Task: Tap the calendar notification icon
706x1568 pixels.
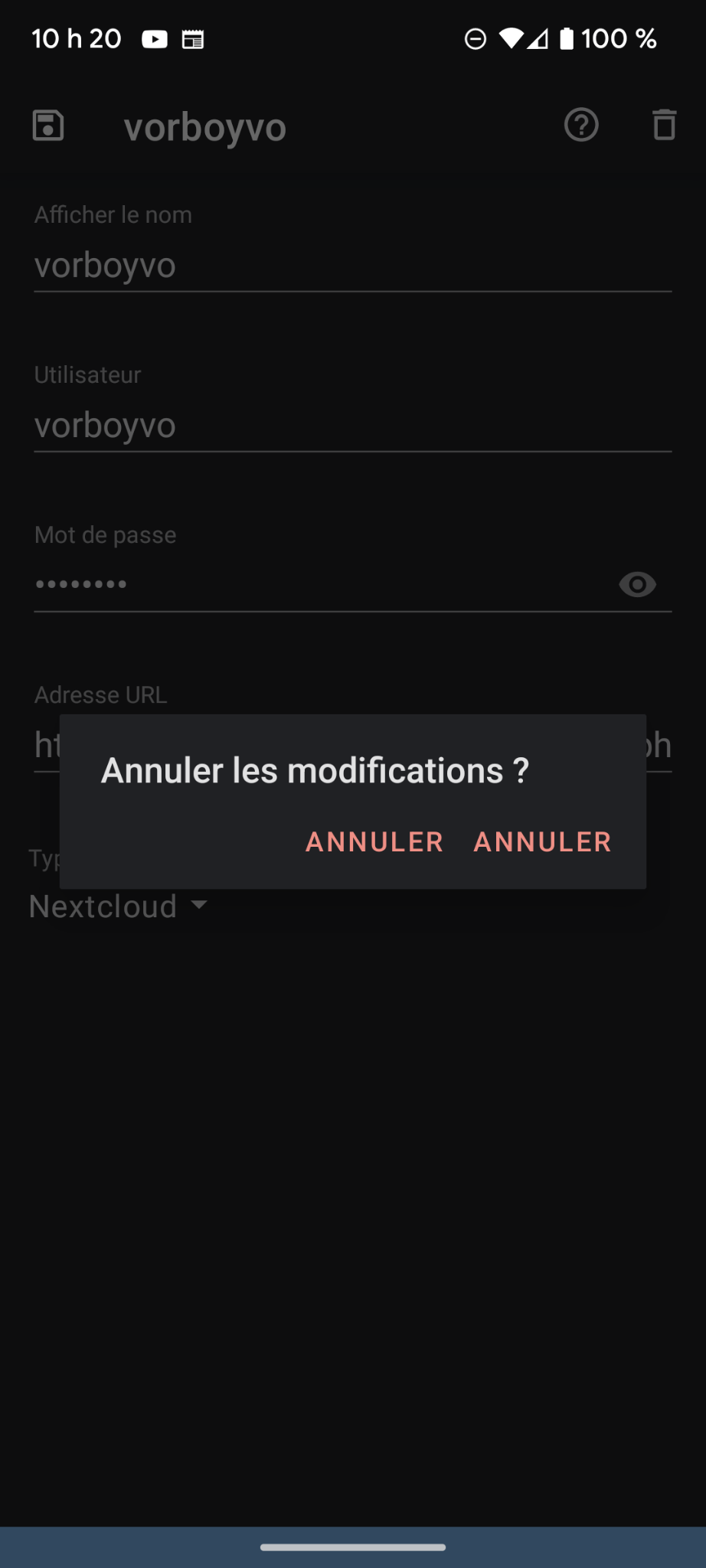Action: [x=193, y=38]
